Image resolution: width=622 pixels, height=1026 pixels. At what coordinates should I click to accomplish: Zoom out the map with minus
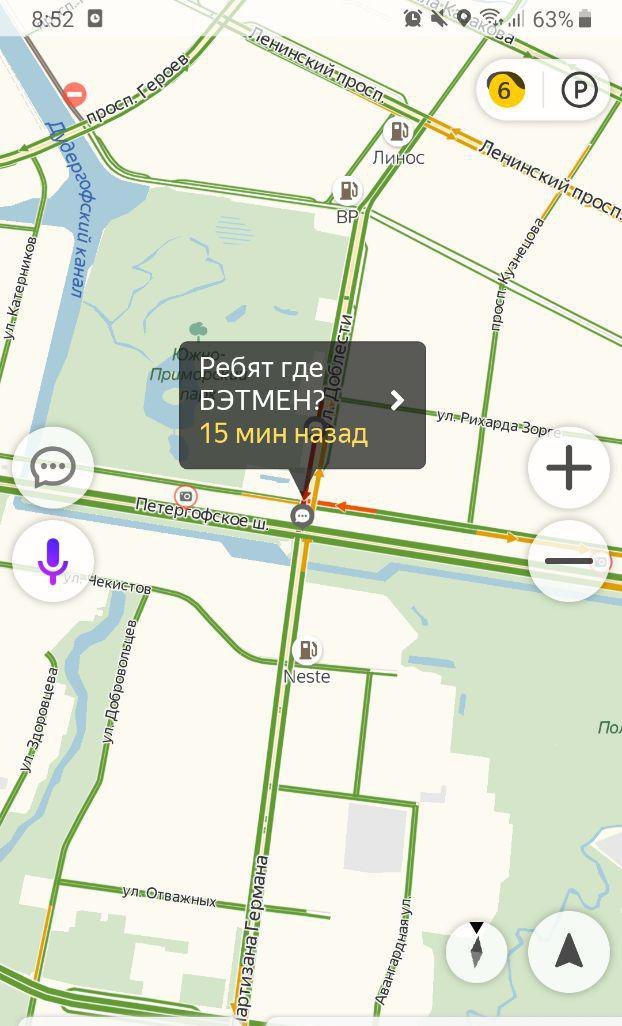(568, 561)
